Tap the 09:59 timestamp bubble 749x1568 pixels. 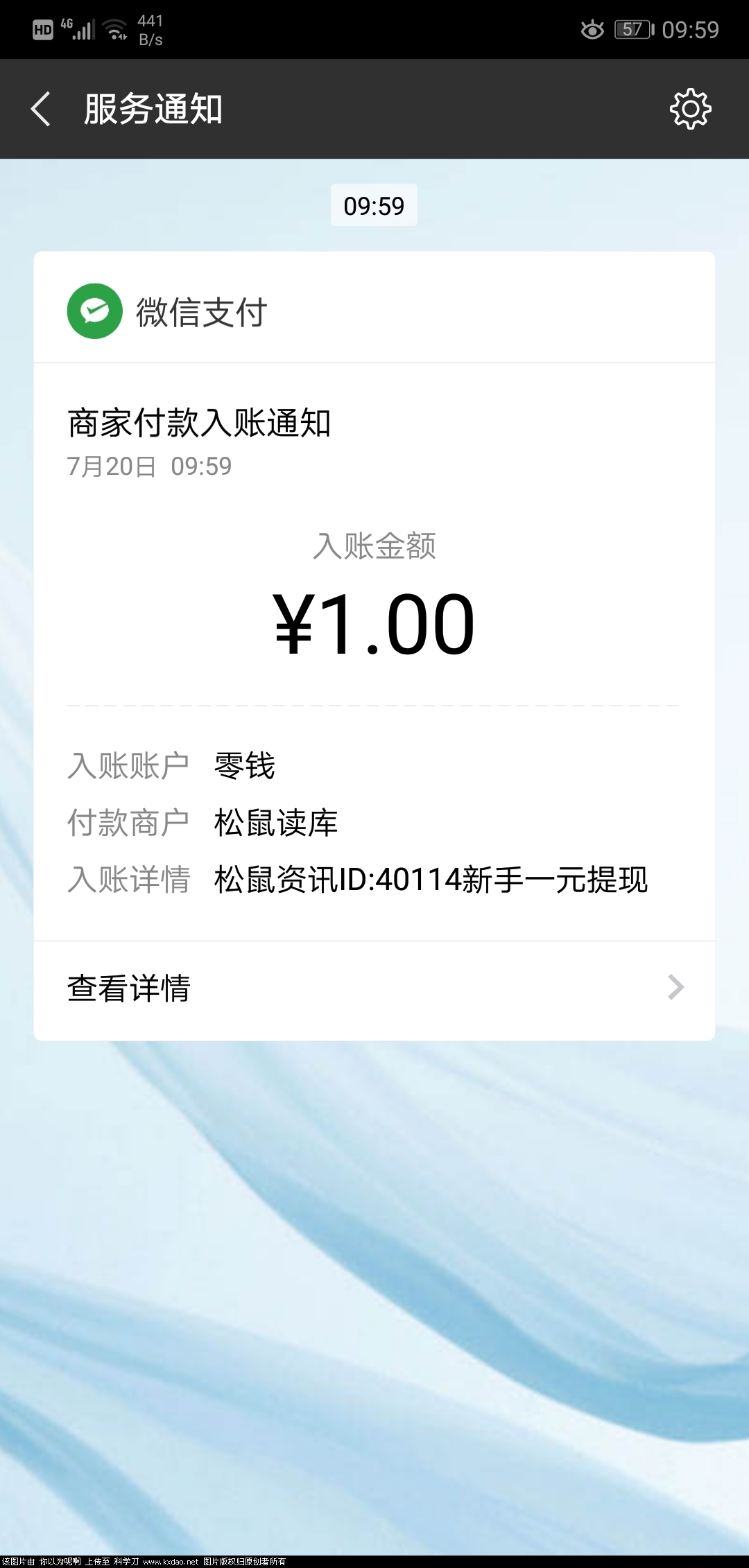point(374,204)
